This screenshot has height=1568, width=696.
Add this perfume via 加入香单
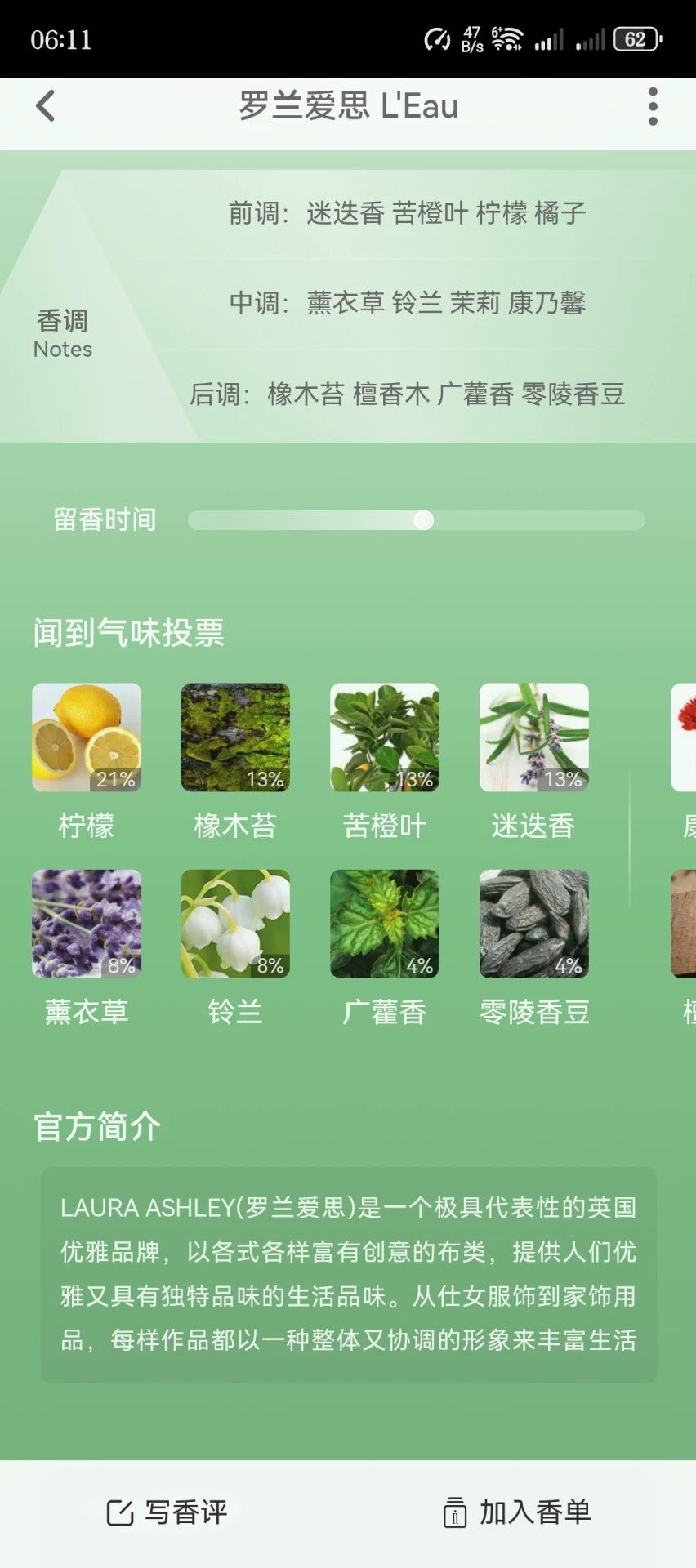517,1512
